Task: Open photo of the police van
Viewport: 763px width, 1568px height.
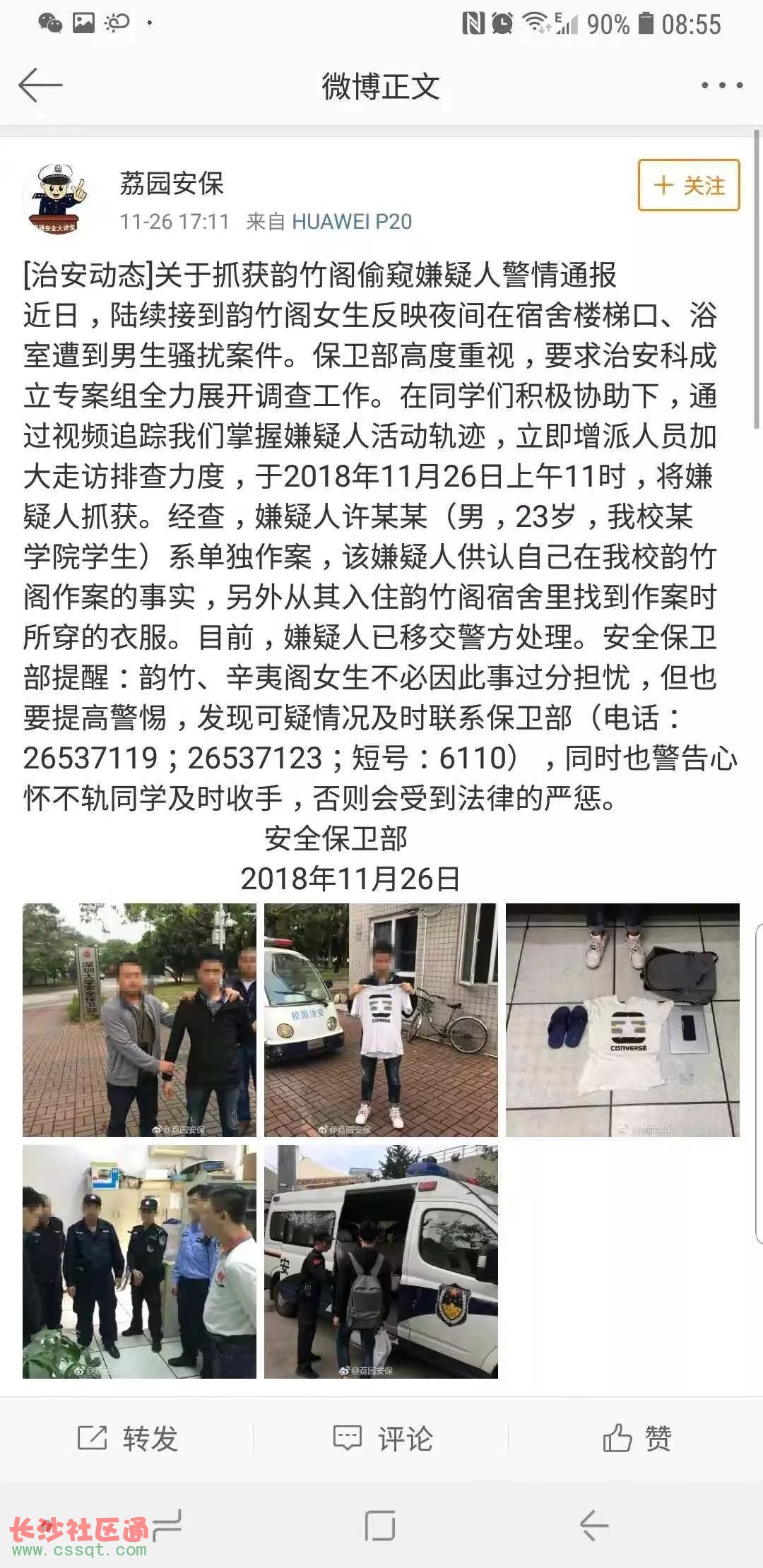Action: point(381,1261)
